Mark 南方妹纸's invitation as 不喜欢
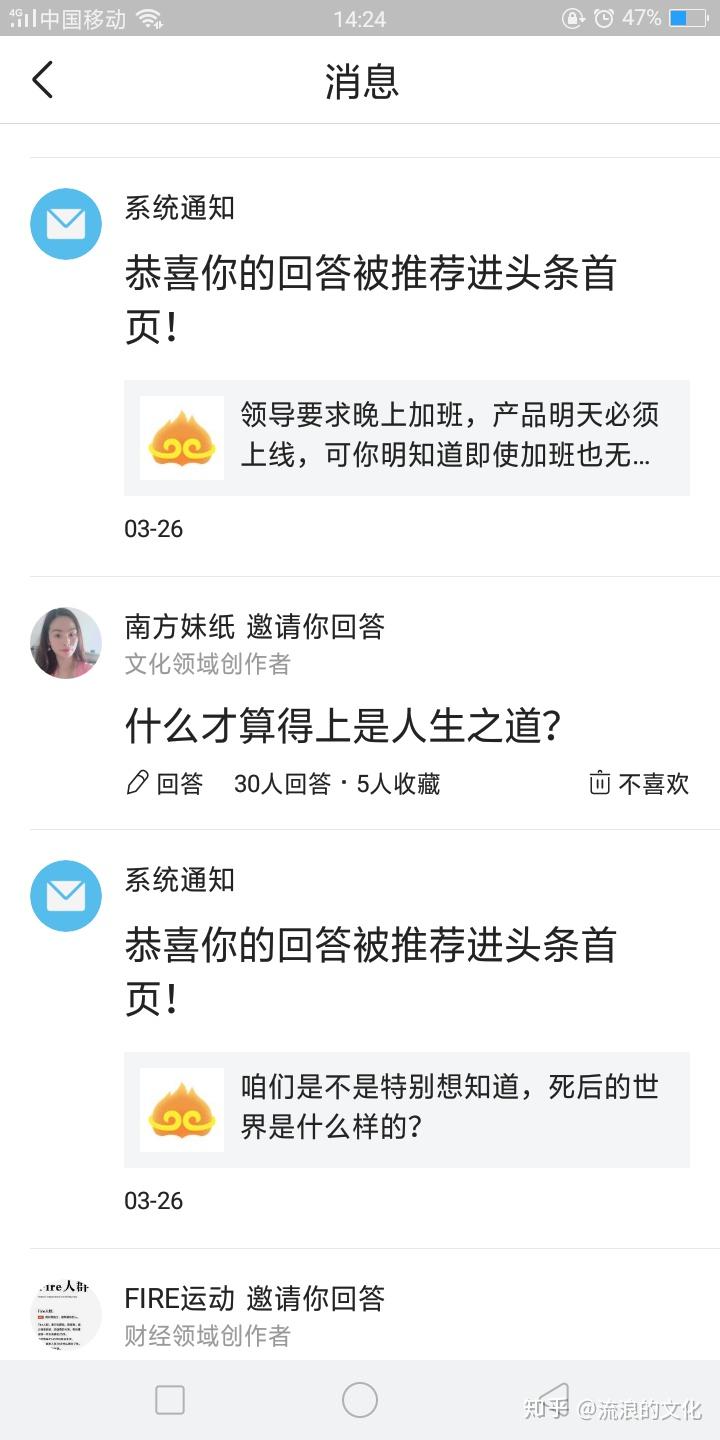720x1440 pixels. tap(639, 783)
